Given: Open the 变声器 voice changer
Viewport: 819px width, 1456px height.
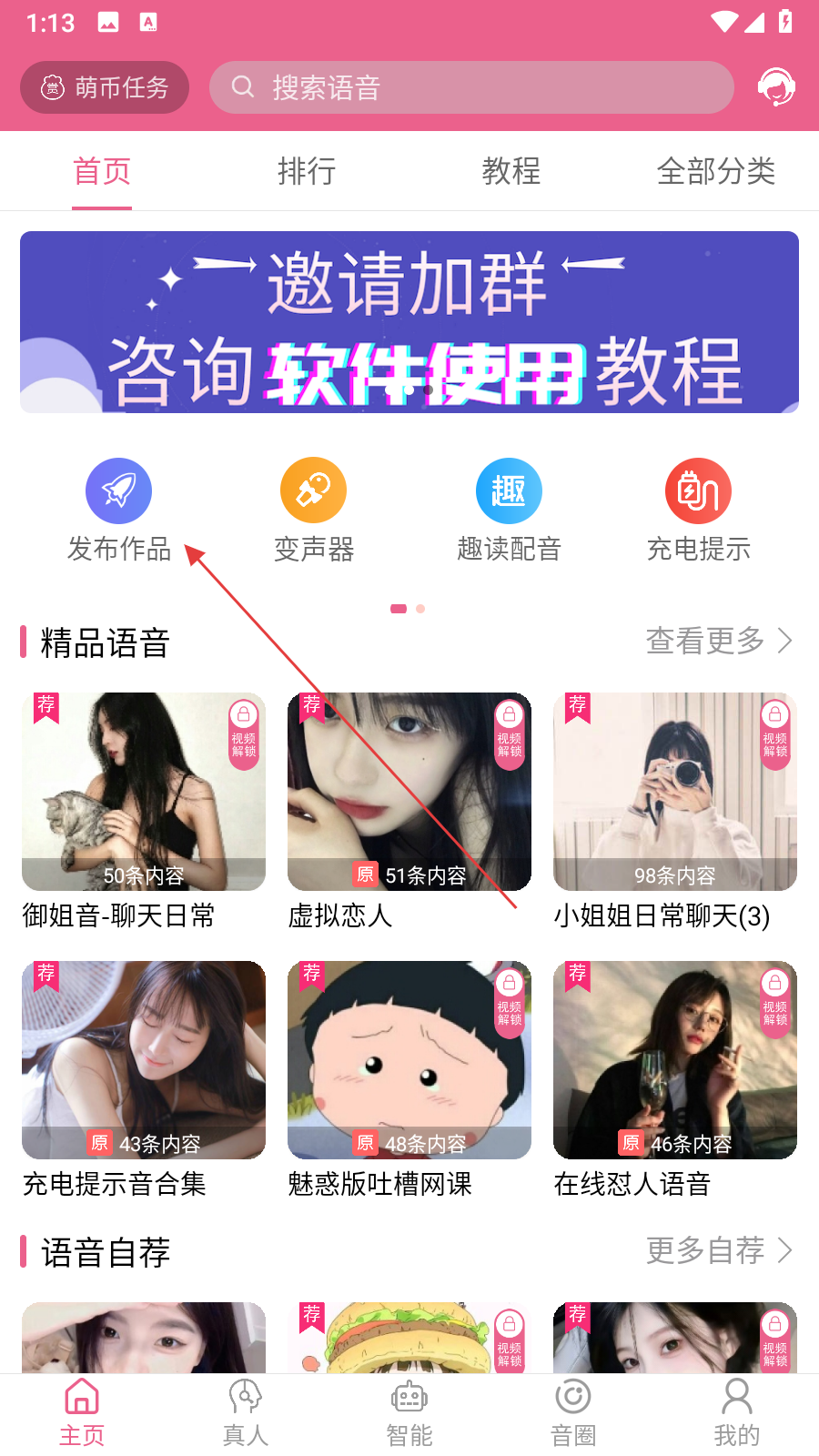Looking at the screenshot, I should point(314,510).
